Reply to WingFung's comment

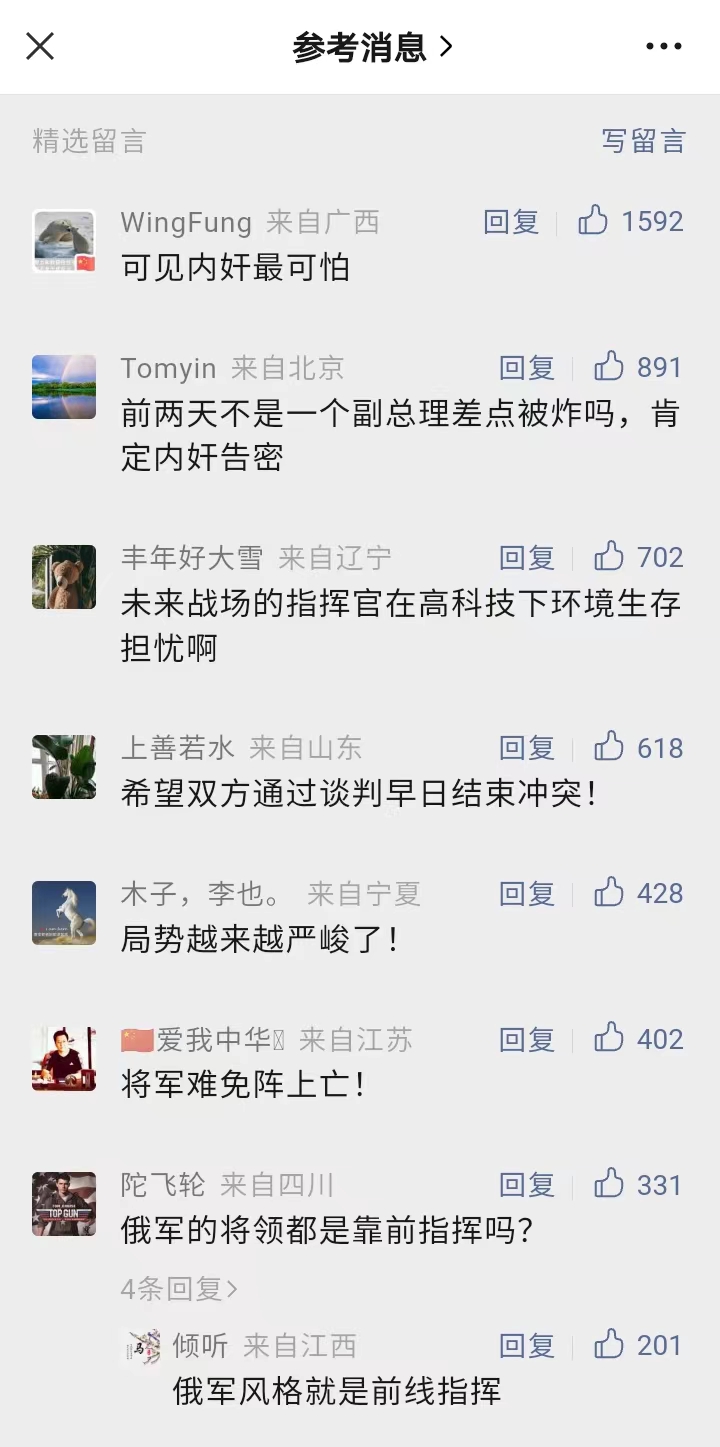click(x=512, y=222)
